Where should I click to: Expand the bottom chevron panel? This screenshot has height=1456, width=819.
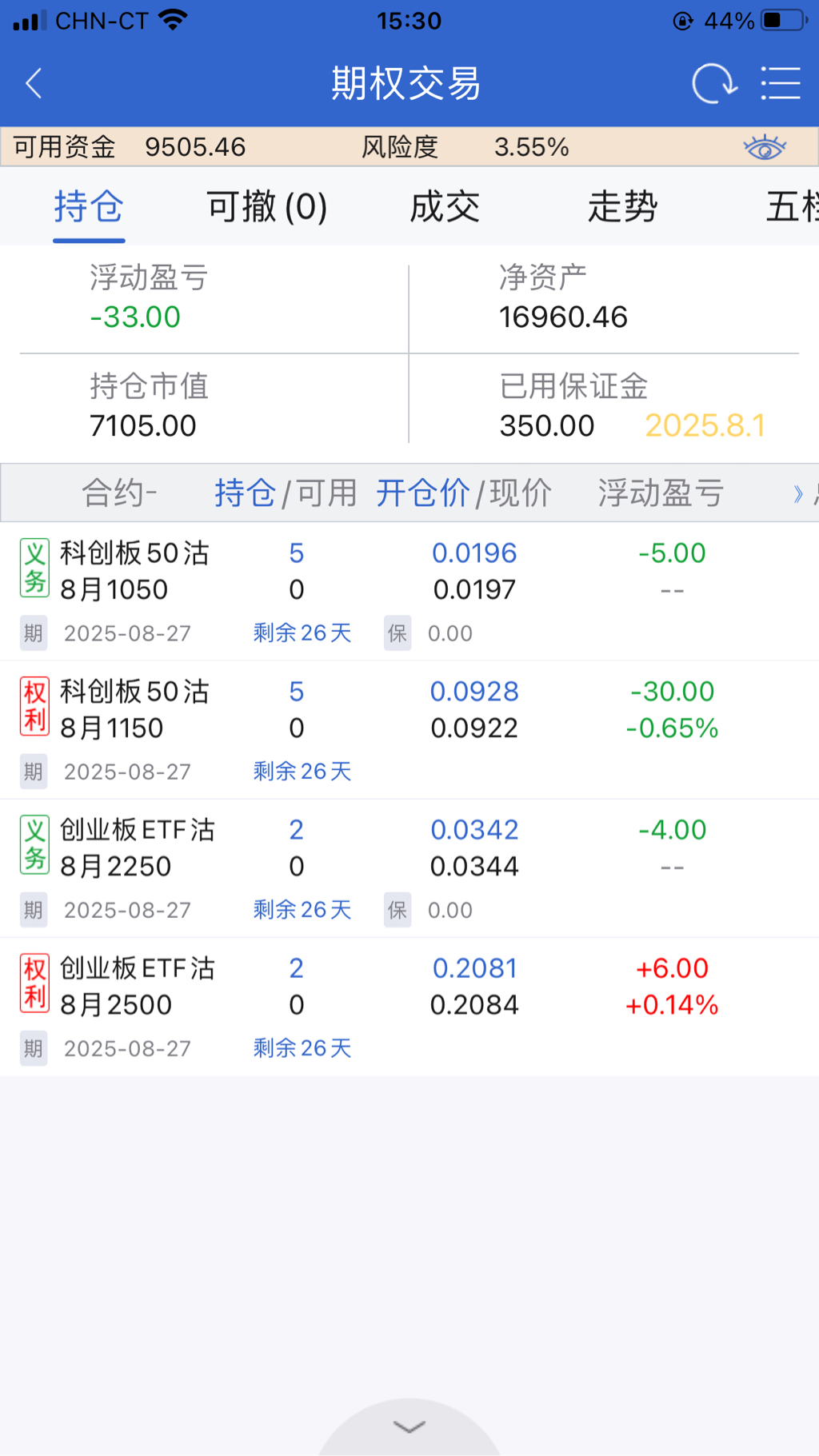(x=409, y=1427)
